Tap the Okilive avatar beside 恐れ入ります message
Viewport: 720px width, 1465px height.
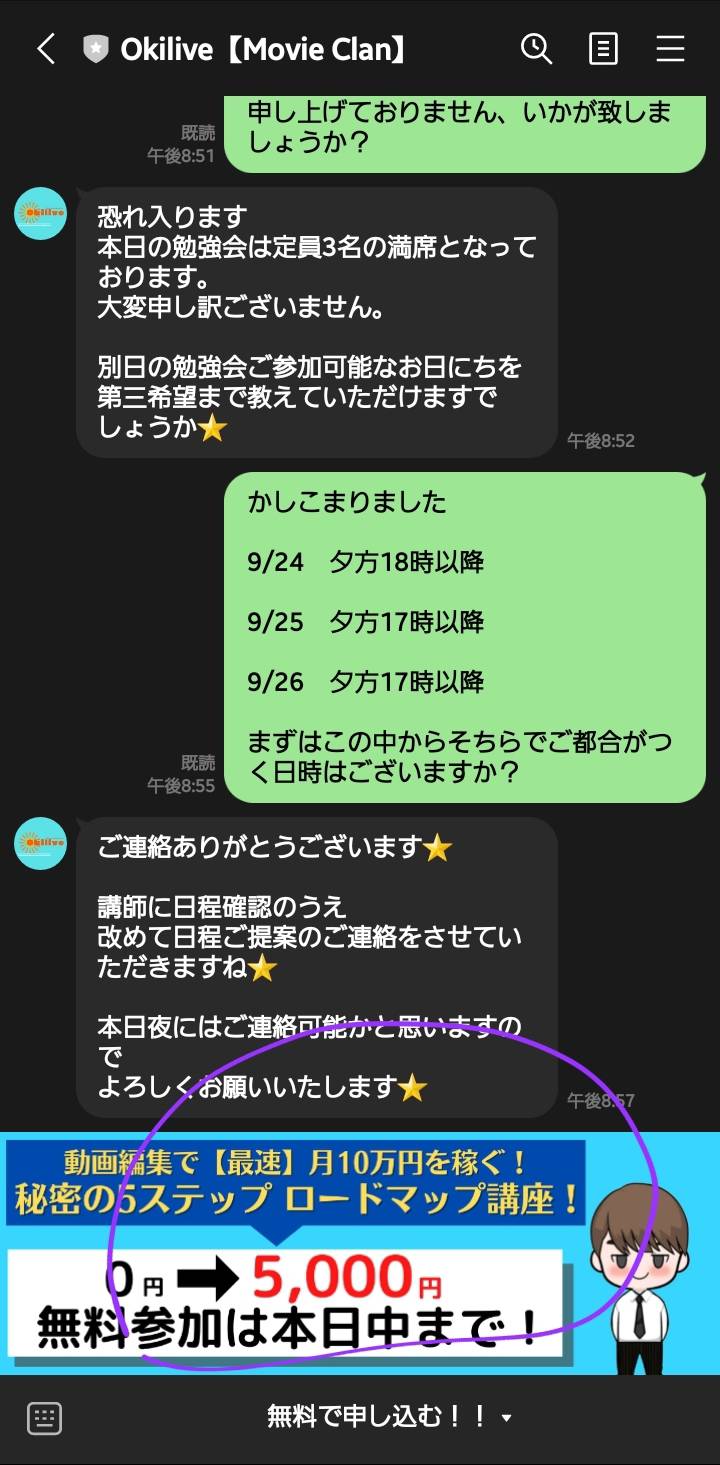(40, 213)
